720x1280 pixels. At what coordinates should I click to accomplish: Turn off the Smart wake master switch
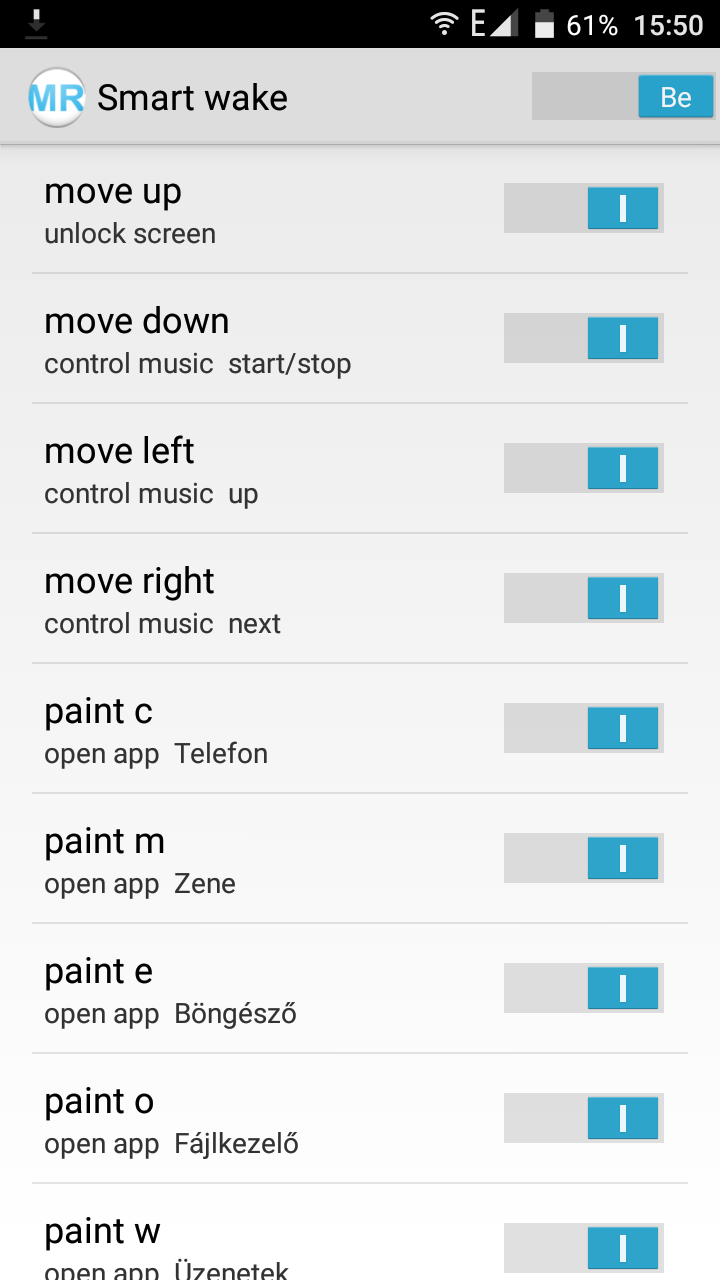coord(623,97)
